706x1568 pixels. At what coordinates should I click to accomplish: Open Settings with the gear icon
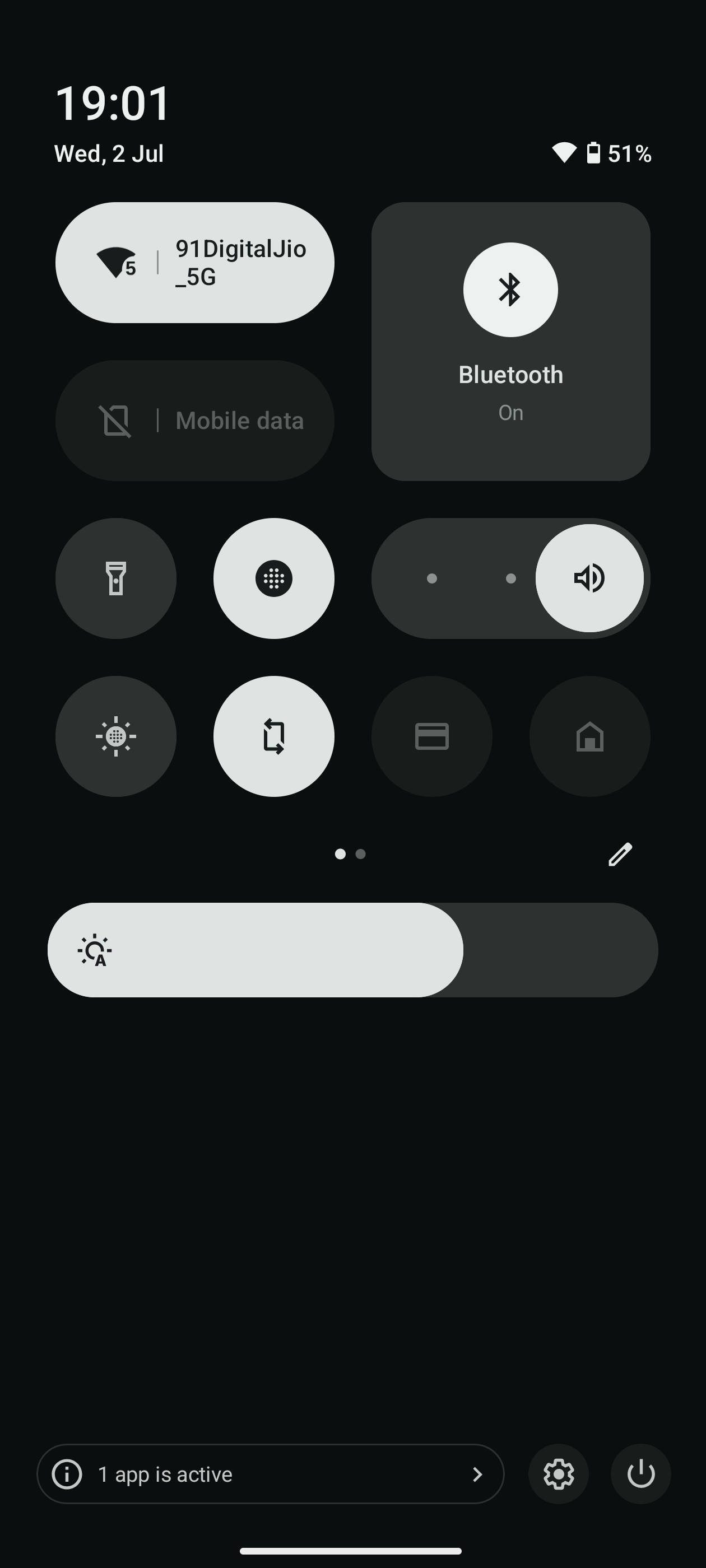558,1474
